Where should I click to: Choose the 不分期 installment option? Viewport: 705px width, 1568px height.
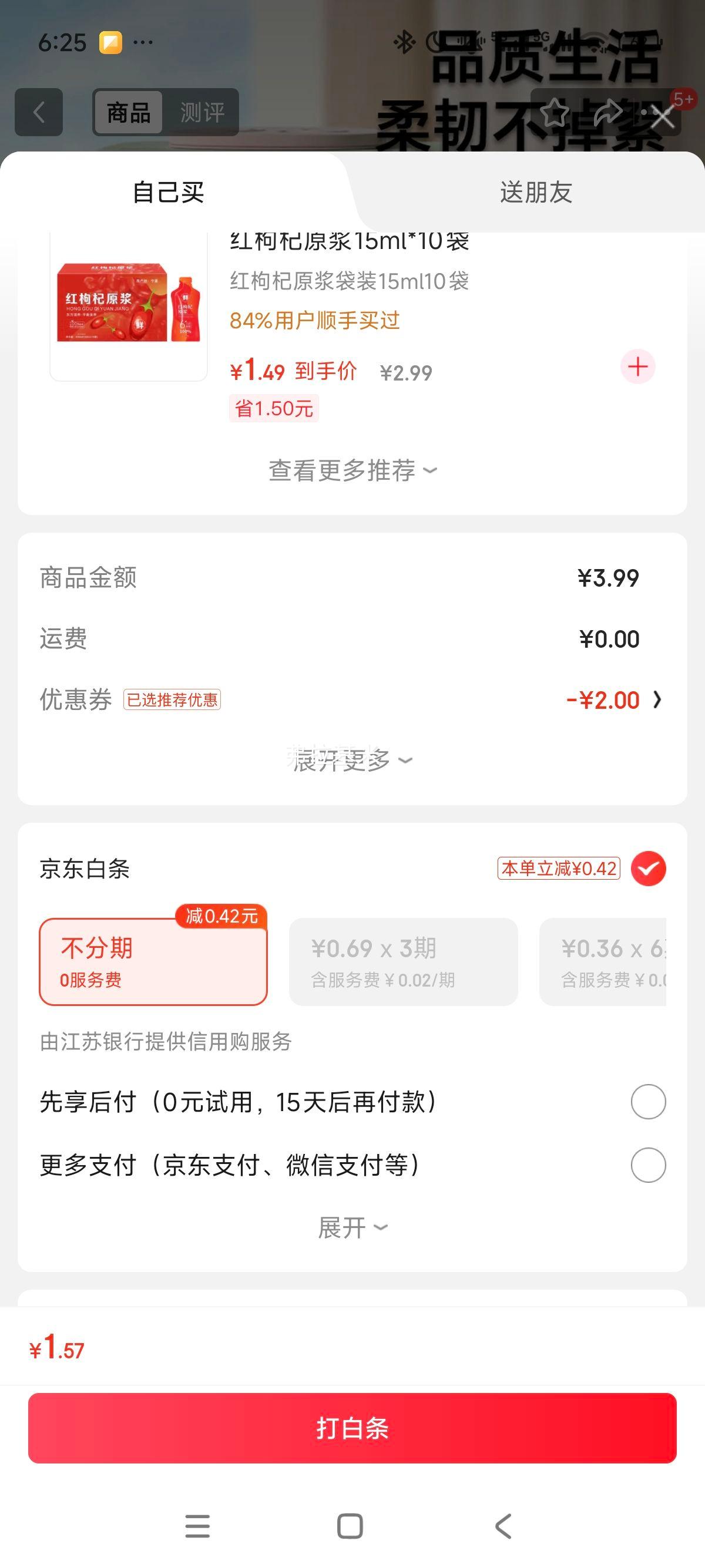click(x=153, y=962)
